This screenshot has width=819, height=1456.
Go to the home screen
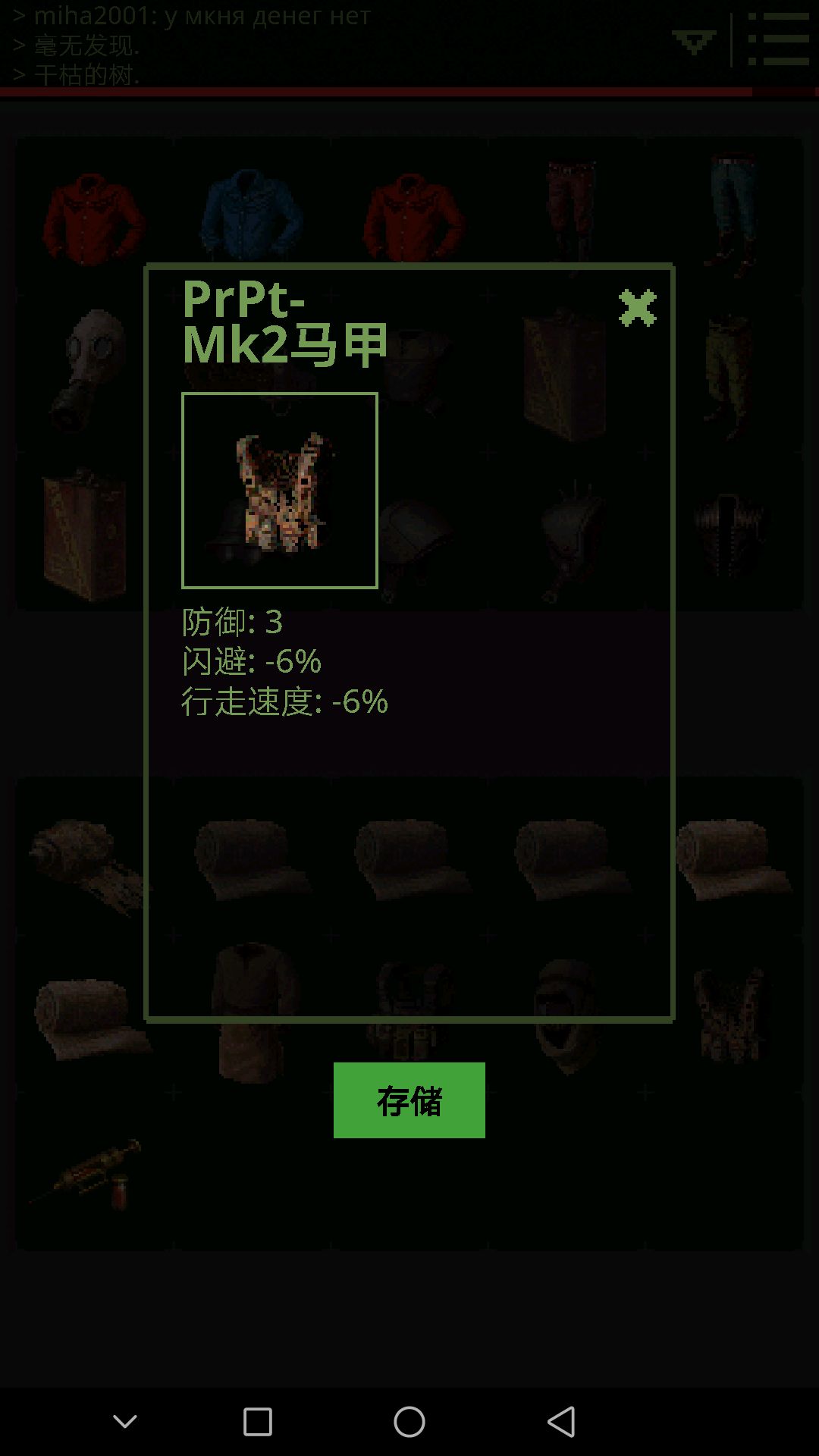click(409, 1422)
